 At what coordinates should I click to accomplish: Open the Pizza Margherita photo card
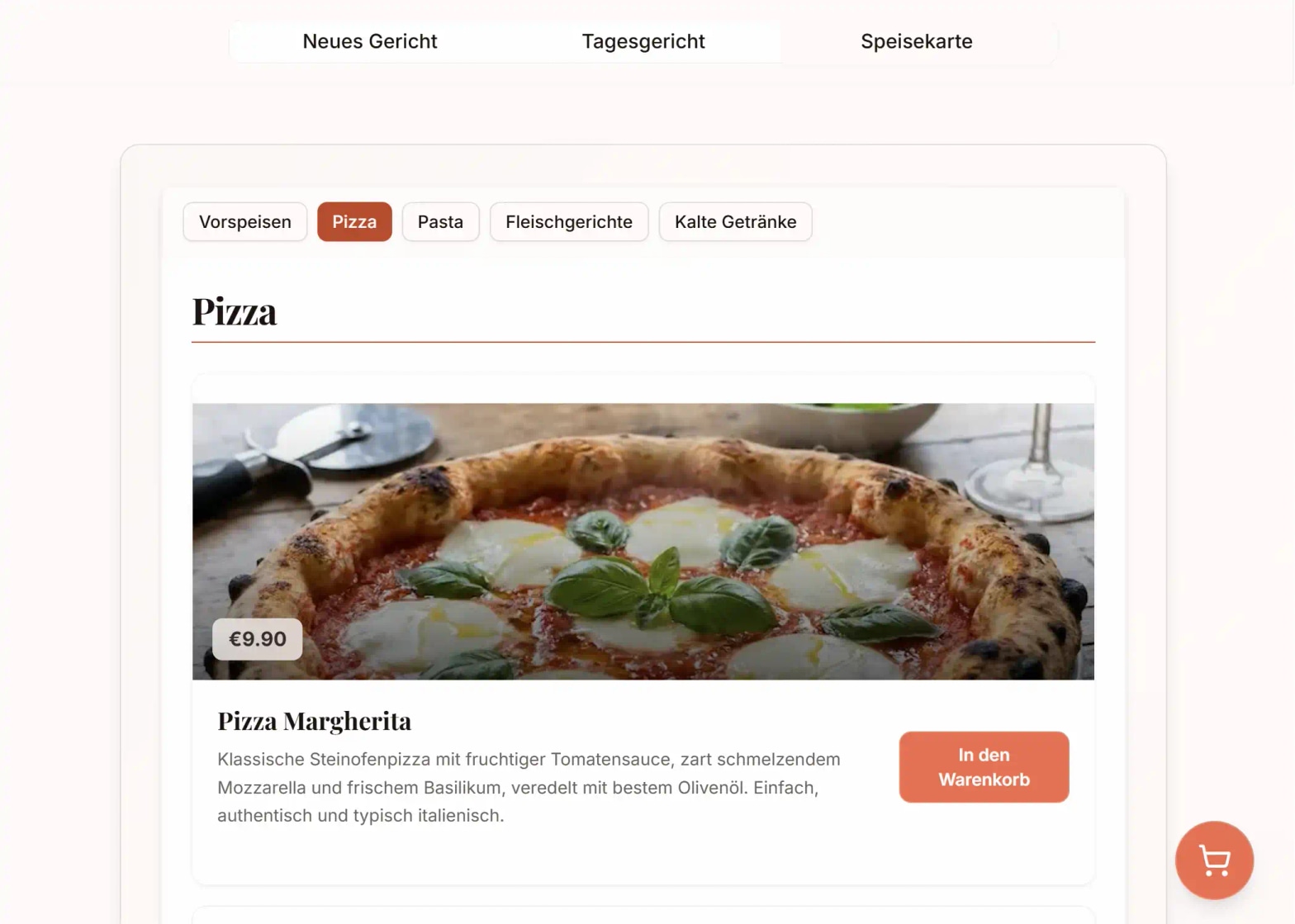pyautogui.click(x=643, y=541)
